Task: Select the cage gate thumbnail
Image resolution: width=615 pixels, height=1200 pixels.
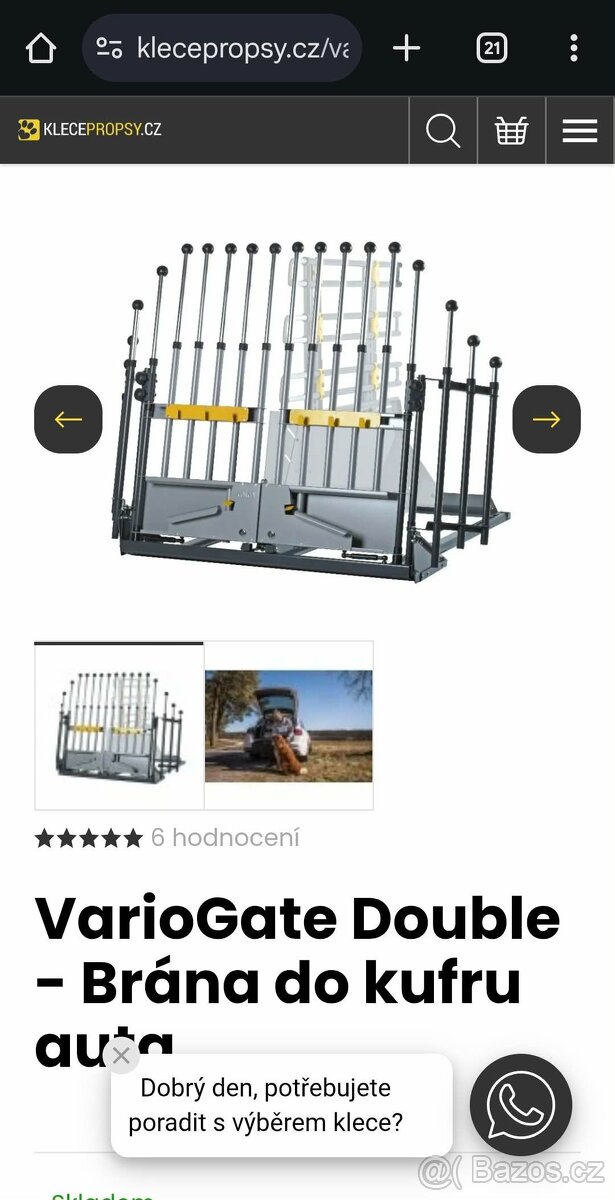Action: point(119,726)
